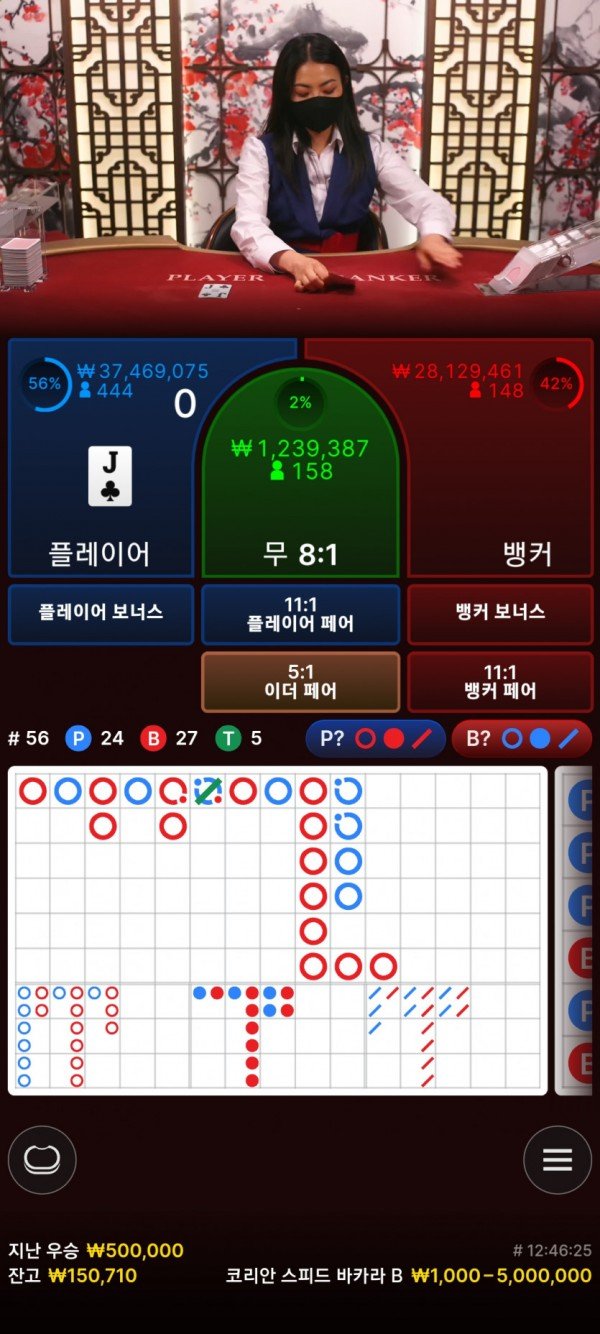
Task: Tap the B? banker prediction button
Action: point(521,739)
